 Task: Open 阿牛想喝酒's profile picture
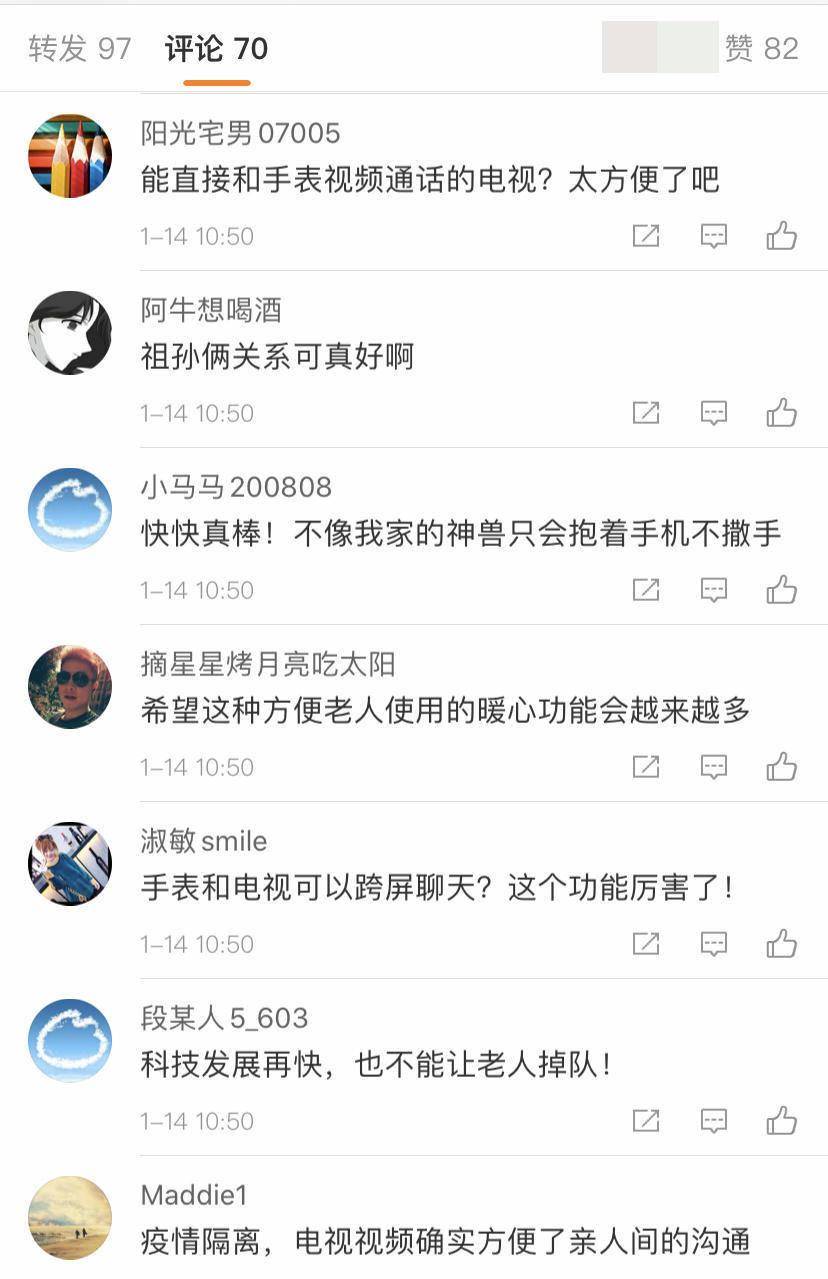pyautogui.click(x=70, y=333)
